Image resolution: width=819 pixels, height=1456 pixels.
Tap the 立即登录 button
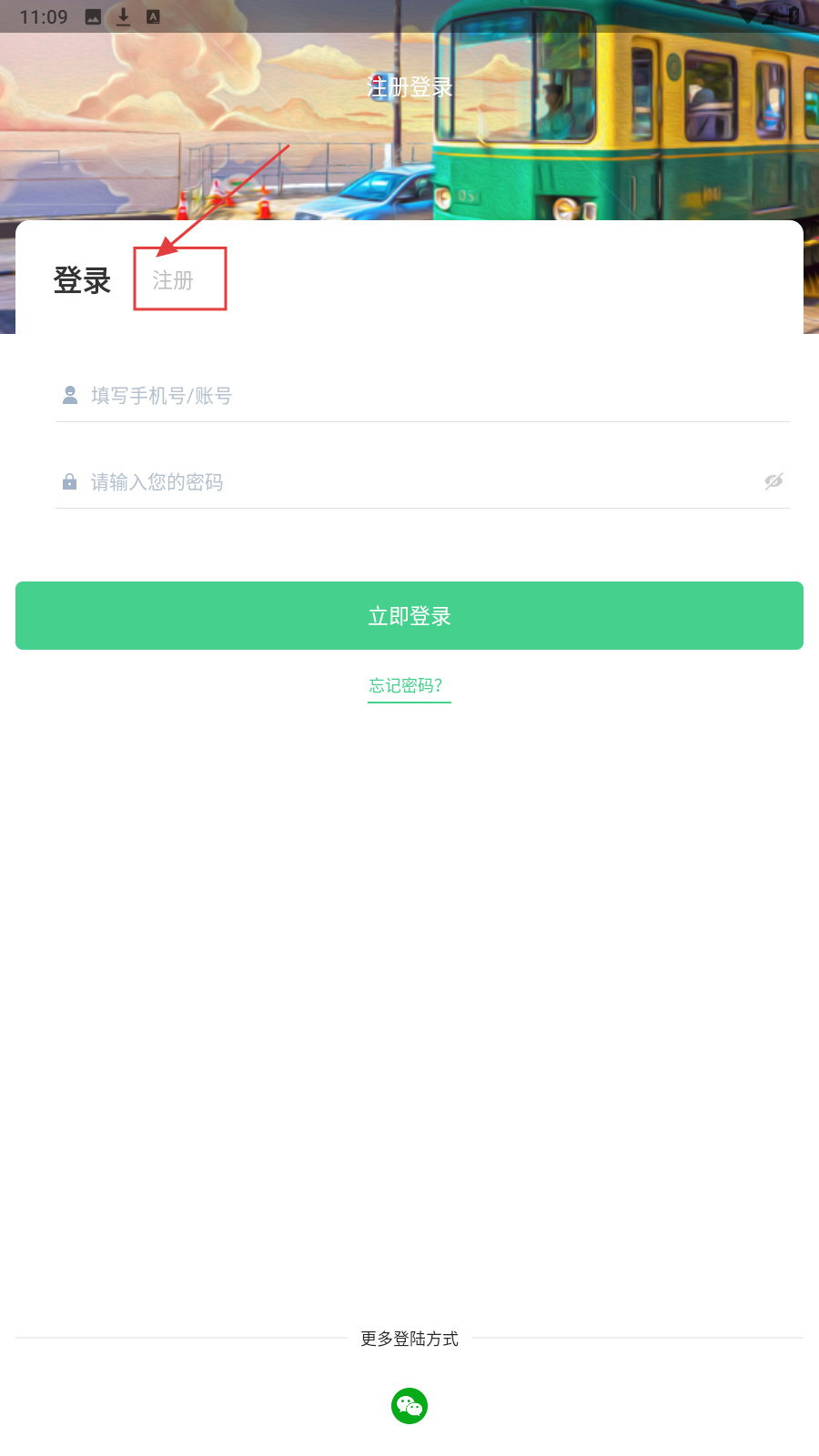click(x=409, y=616)
